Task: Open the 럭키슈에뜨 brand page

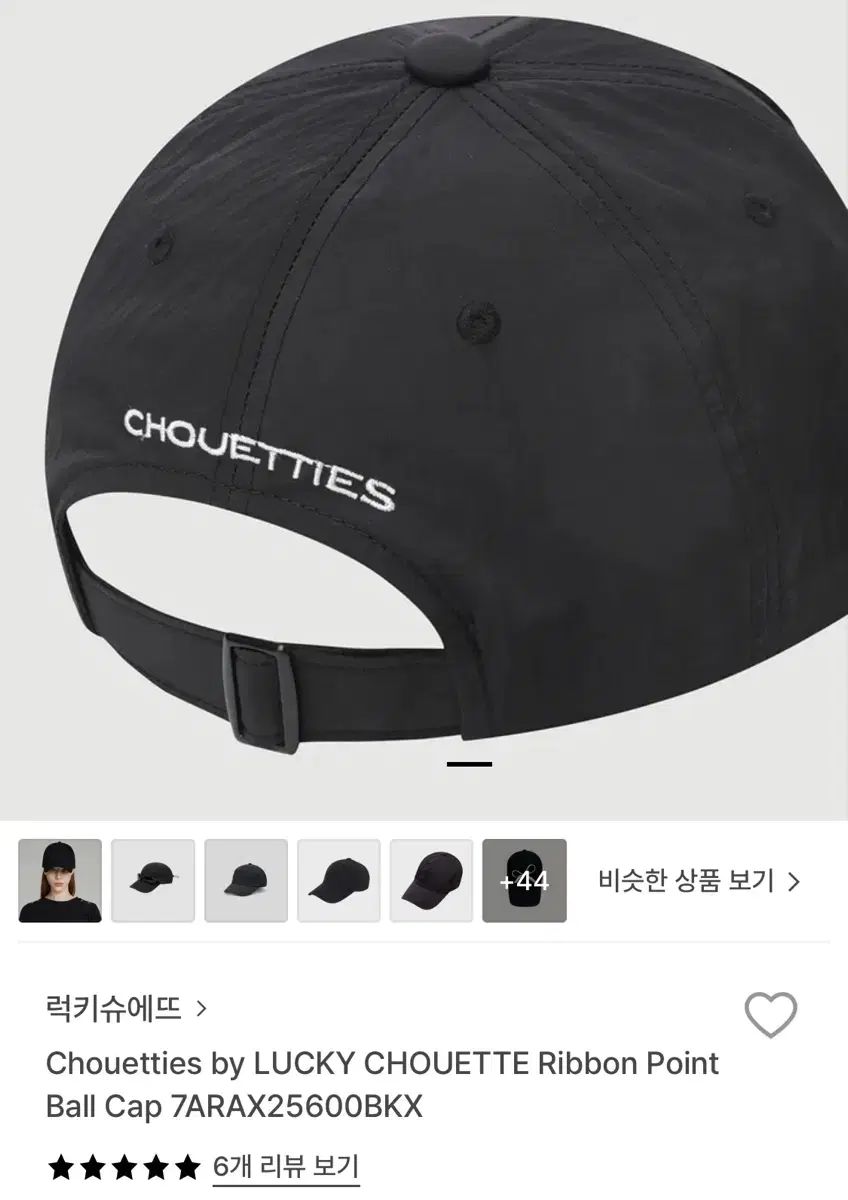Action: 126,1008
